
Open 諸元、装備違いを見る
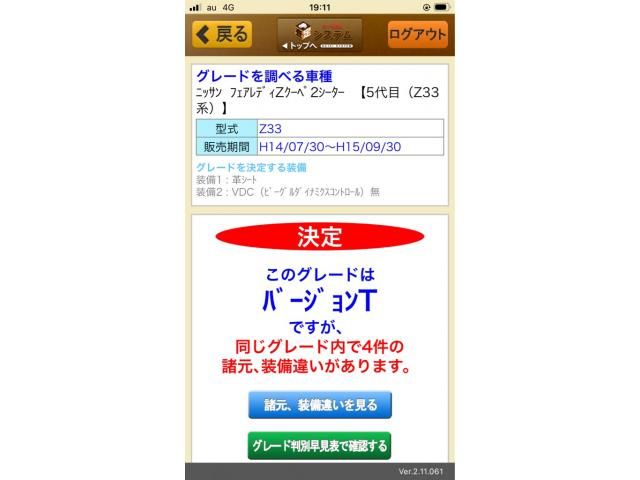click(x=319, y=405)
